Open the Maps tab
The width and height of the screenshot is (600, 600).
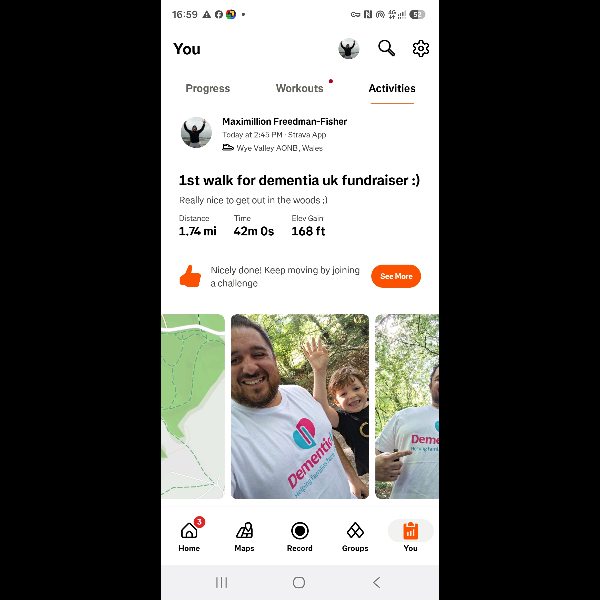(x=244, y=536)
